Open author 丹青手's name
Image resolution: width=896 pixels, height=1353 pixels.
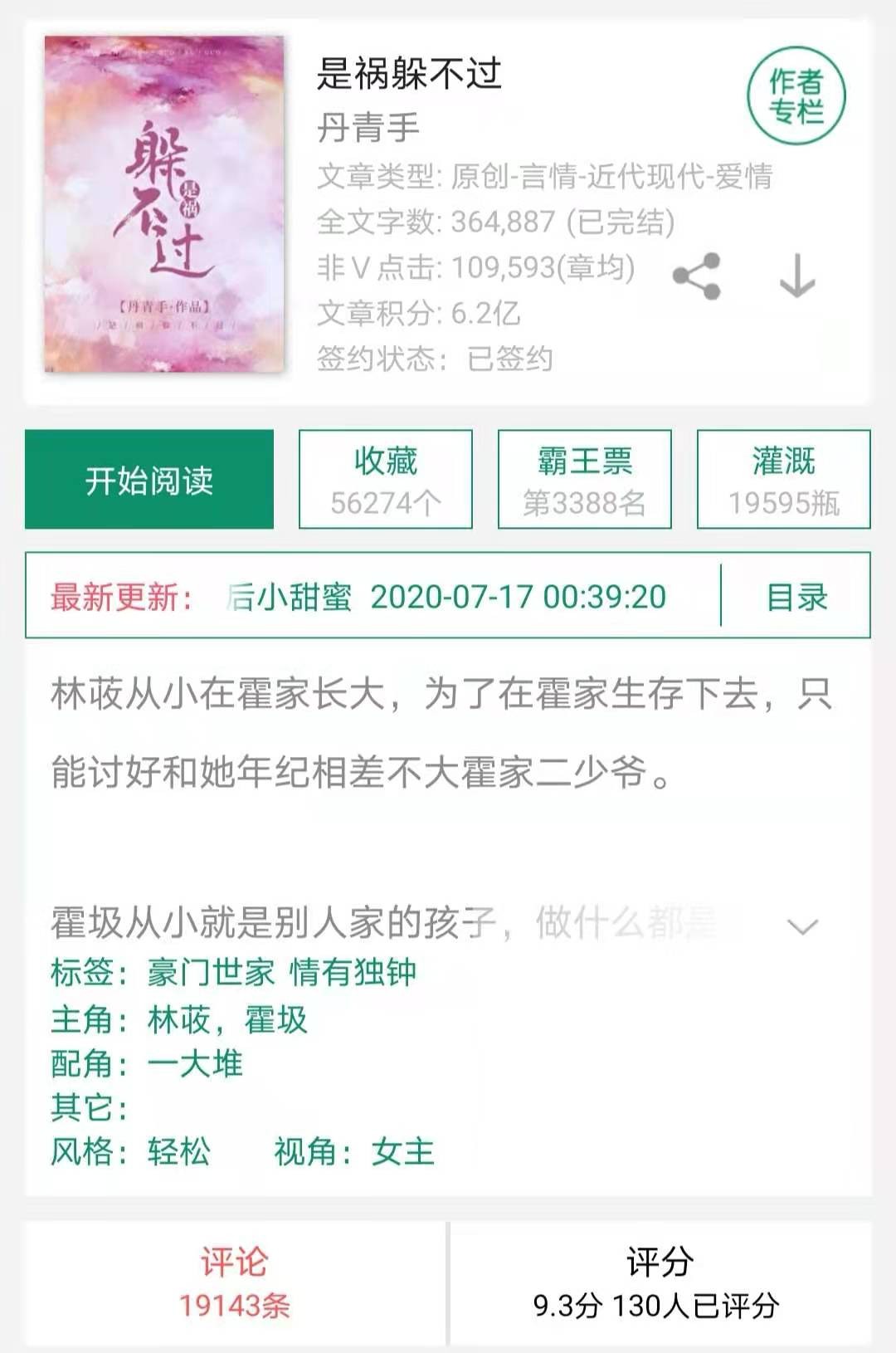(368, 128)
